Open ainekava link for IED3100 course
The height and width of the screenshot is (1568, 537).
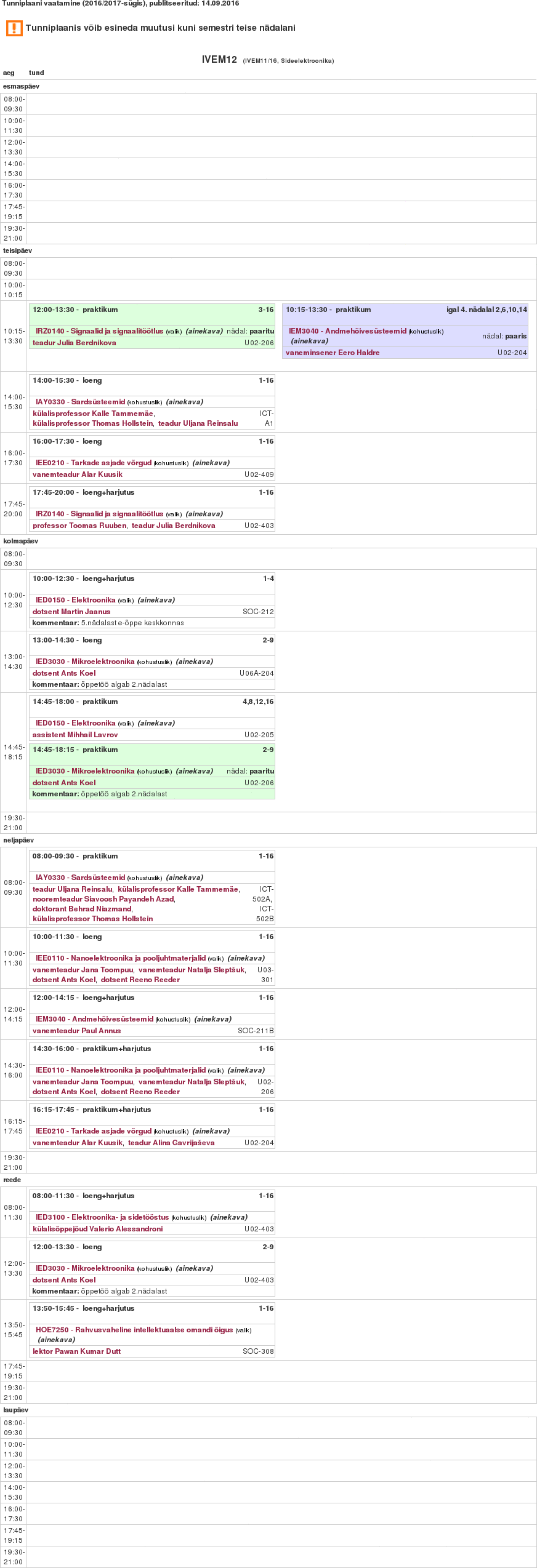point(229,1217)
